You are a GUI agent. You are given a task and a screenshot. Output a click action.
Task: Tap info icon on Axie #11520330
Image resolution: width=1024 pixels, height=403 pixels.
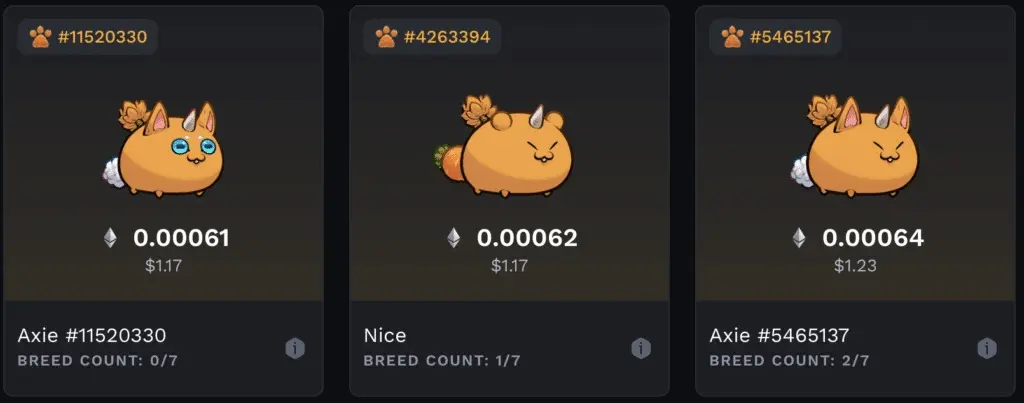295,348
